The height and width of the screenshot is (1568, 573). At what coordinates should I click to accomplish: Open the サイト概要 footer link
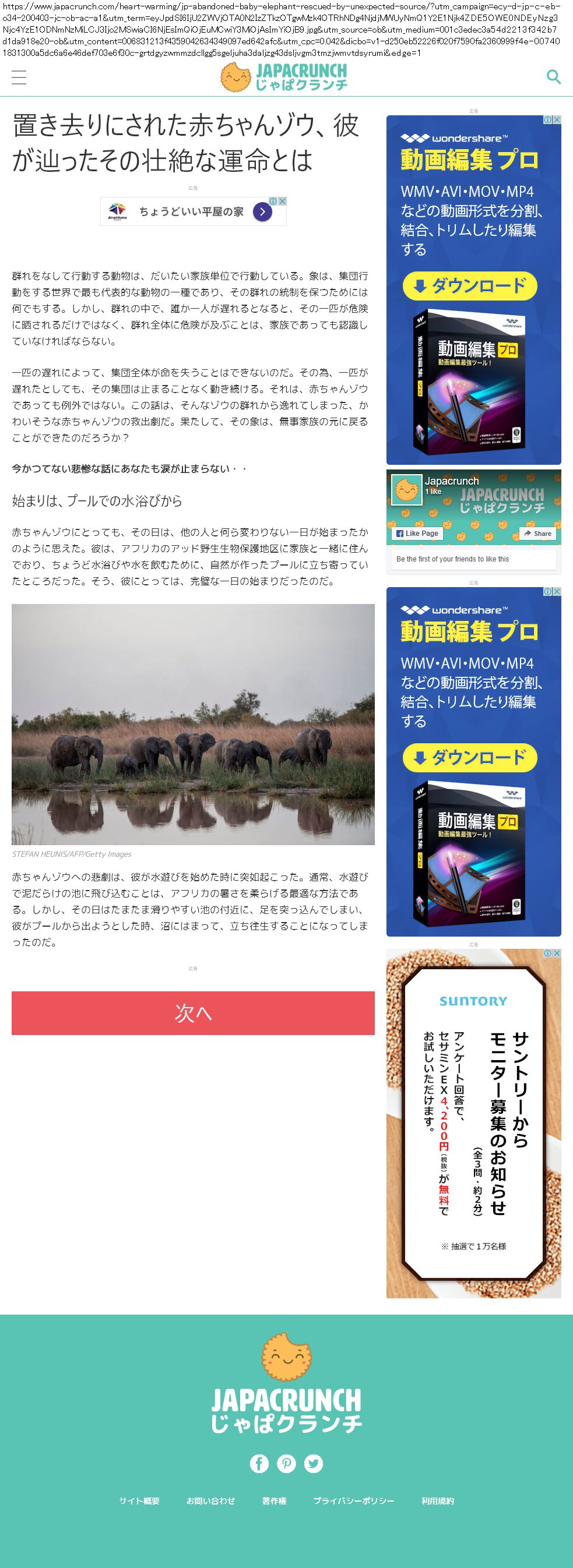(x=139, y=1501)
